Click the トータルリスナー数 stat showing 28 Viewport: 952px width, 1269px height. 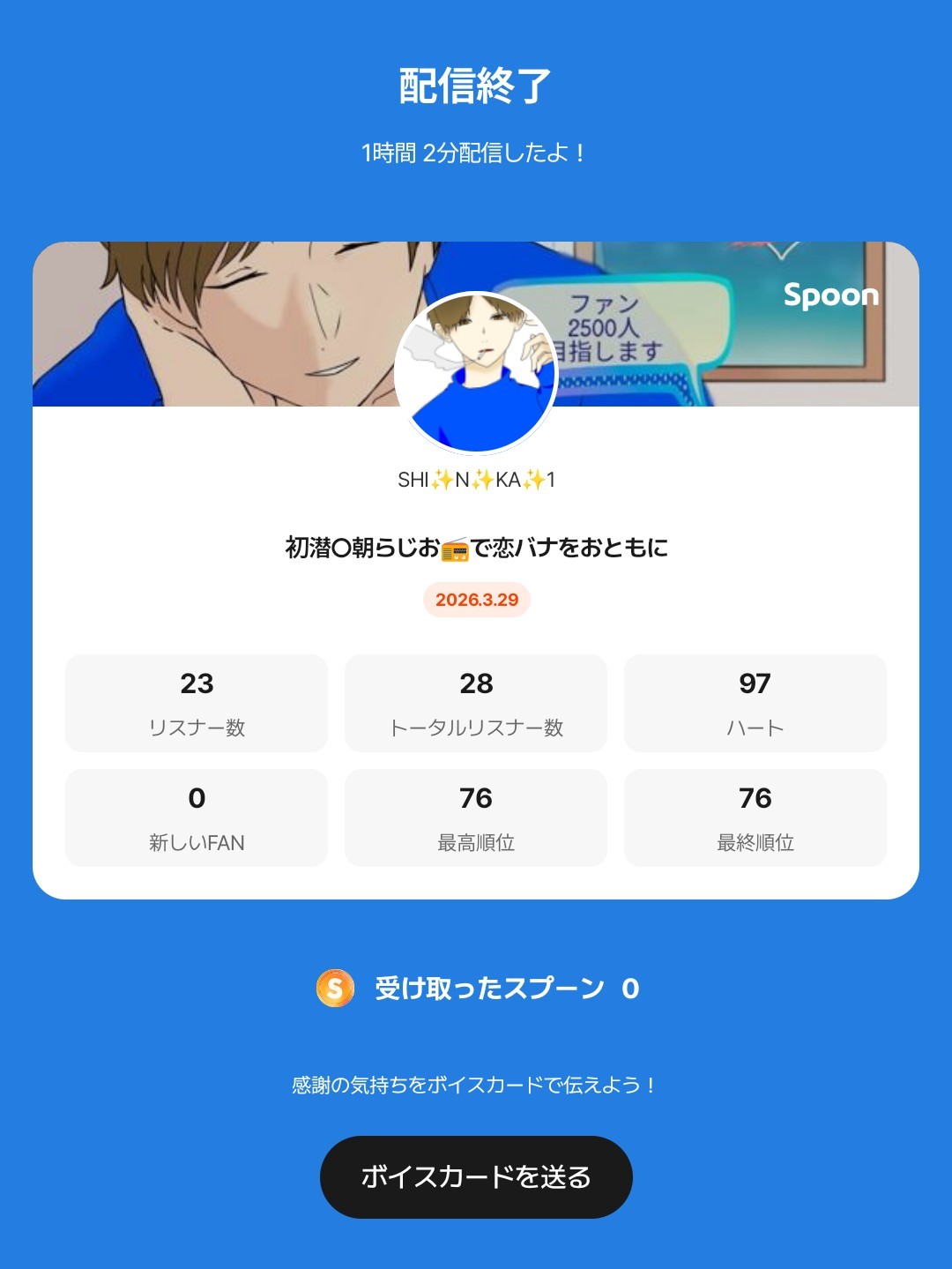pos(476,702)
